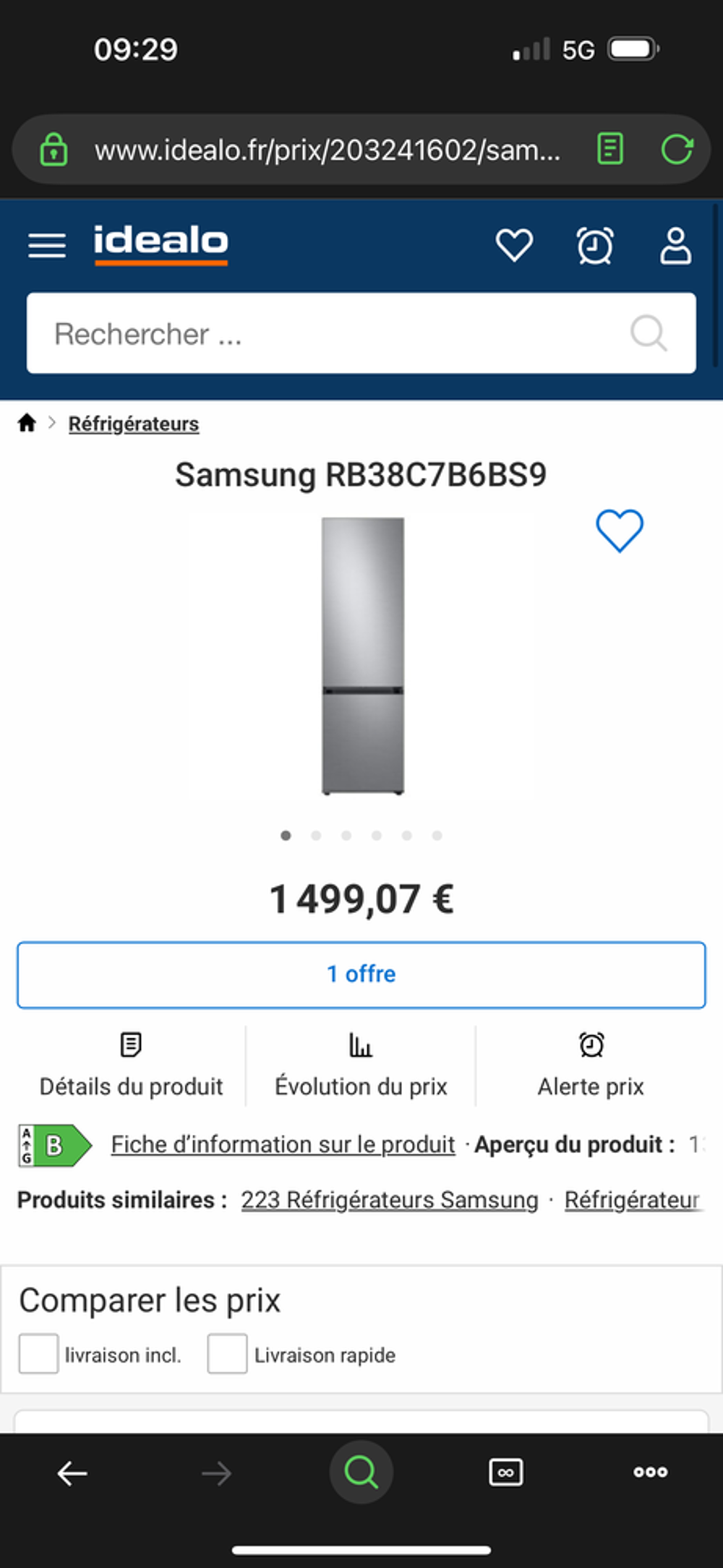Open price alerts via alarm clock icon

pyautogui.click(x=594, y=246)
